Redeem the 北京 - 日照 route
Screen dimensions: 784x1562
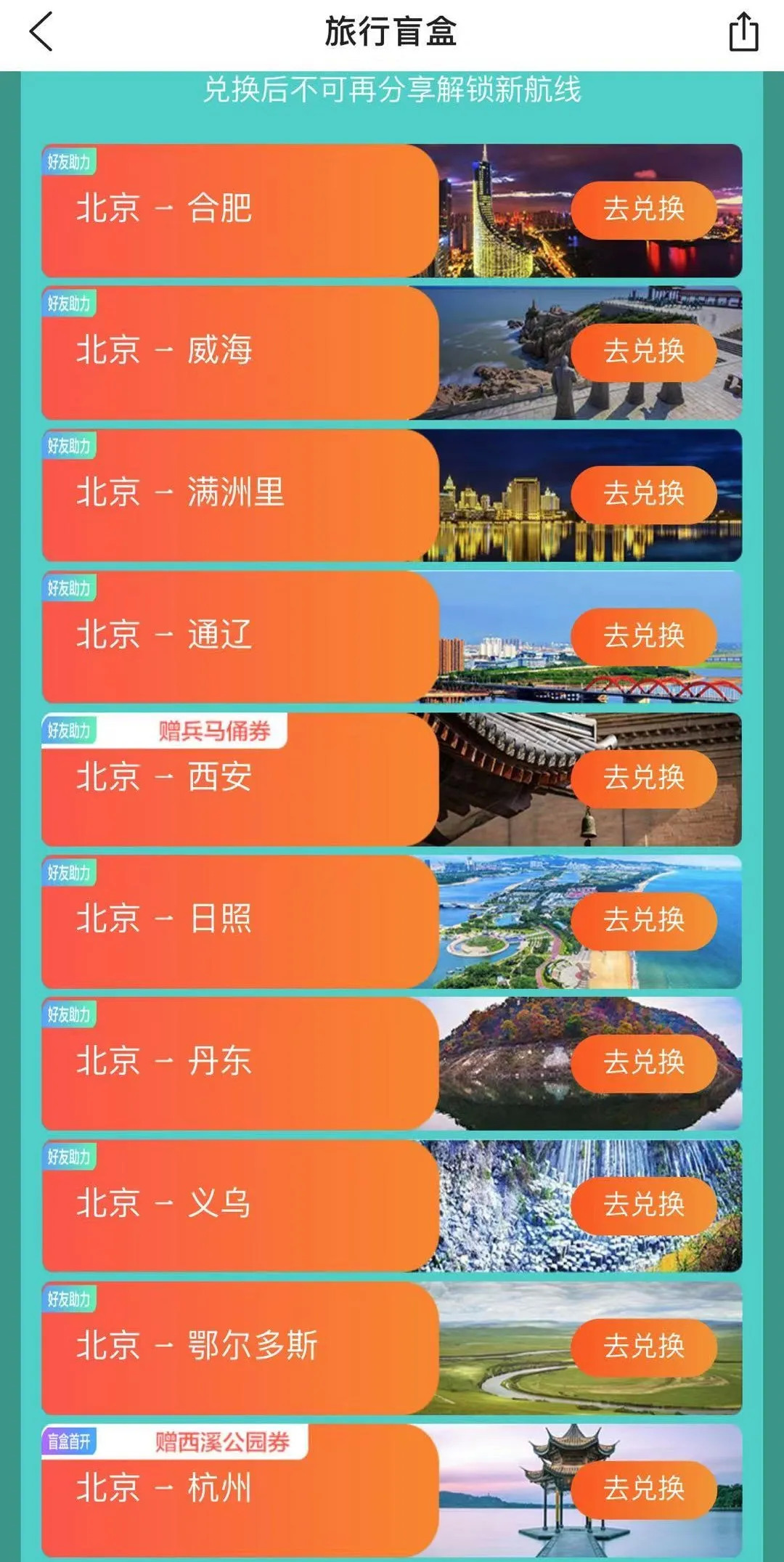[x=644, y=921]
